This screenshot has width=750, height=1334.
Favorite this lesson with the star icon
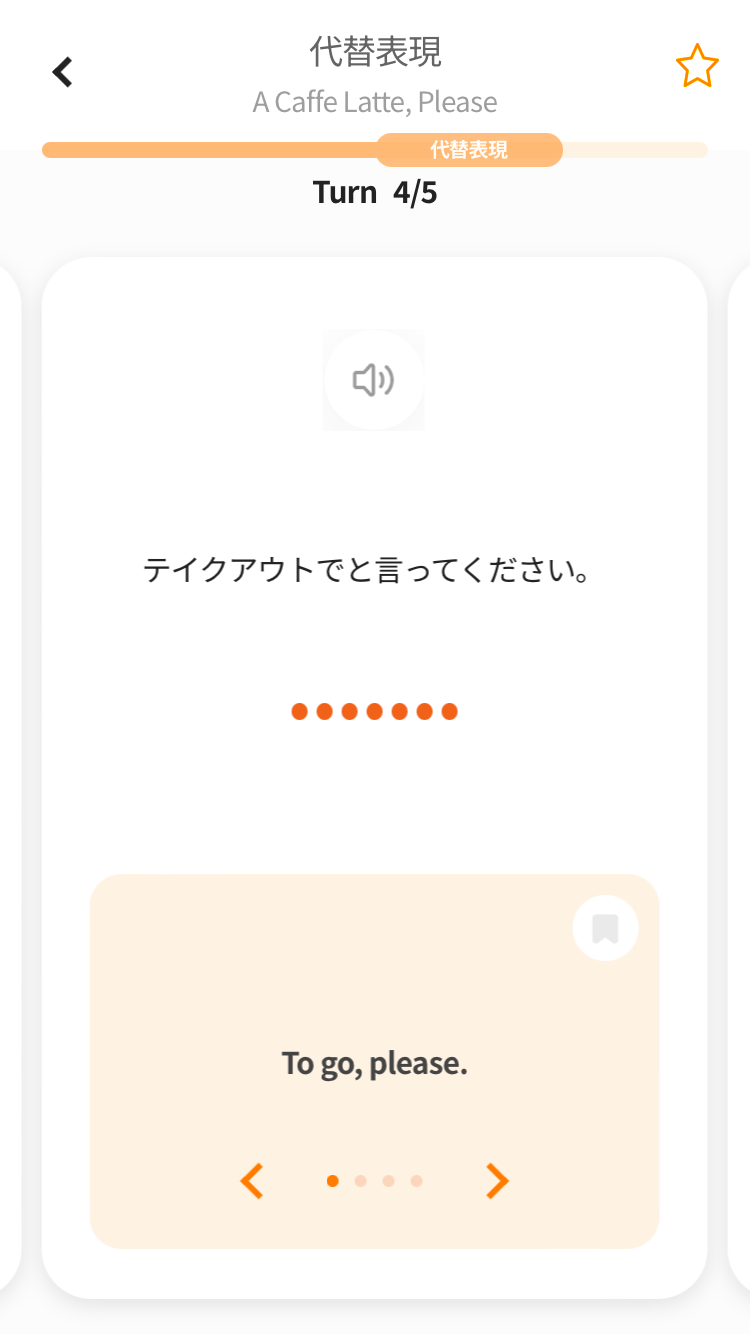tap(697, 67)
